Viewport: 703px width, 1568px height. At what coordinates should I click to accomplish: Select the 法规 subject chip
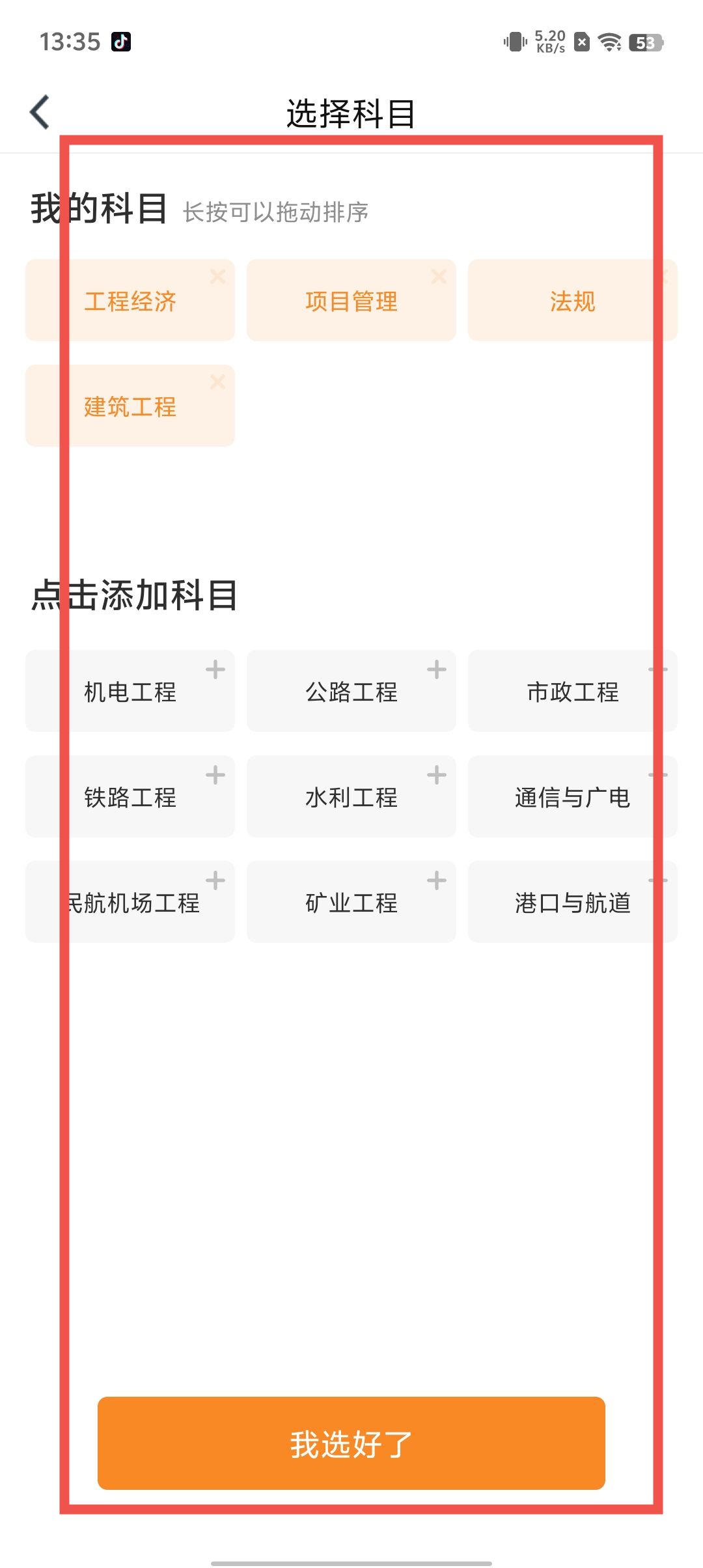pyautogui.click(x=572, y=301)
